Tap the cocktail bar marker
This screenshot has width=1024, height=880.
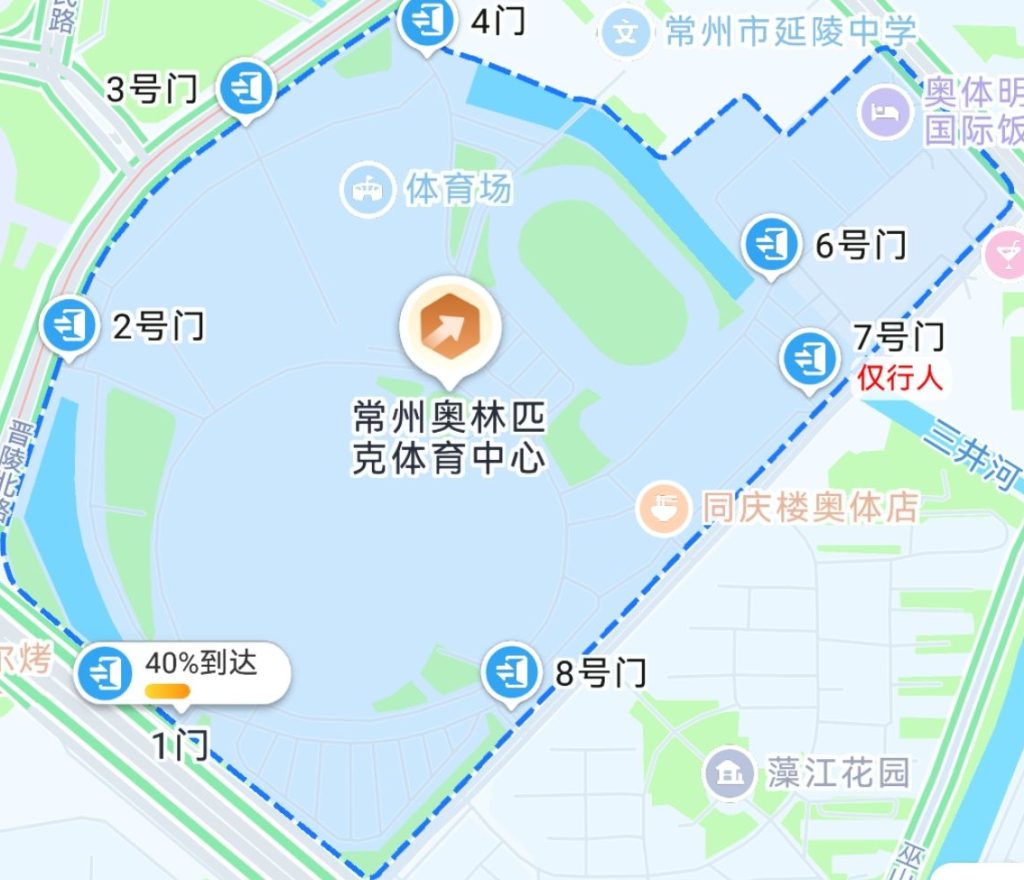(x=1006, y=254)
